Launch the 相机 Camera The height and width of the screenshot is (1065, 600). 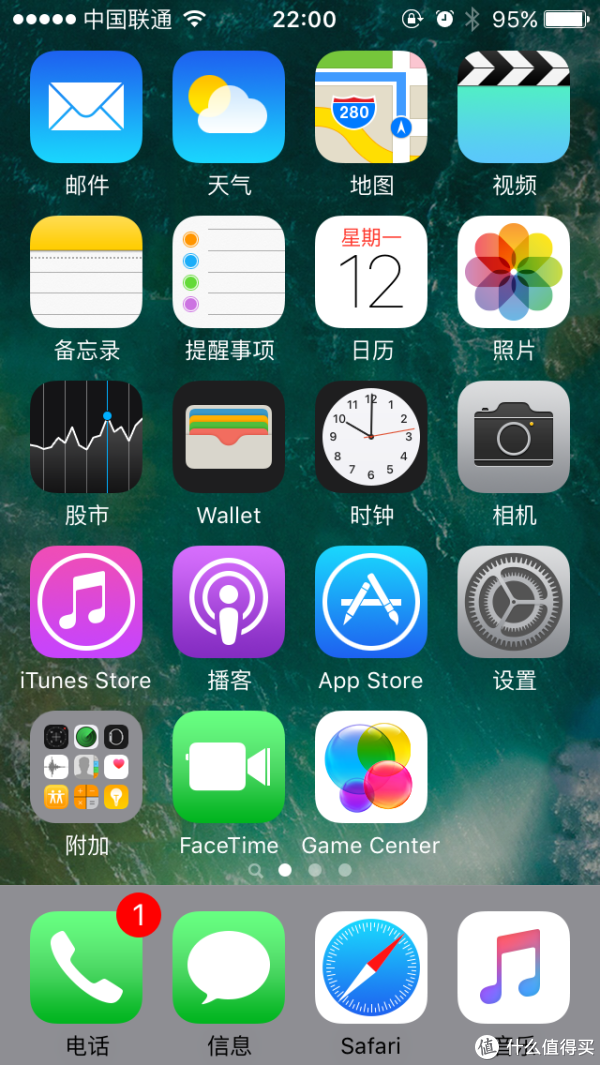pyautogui.click(x=514, y=437)
